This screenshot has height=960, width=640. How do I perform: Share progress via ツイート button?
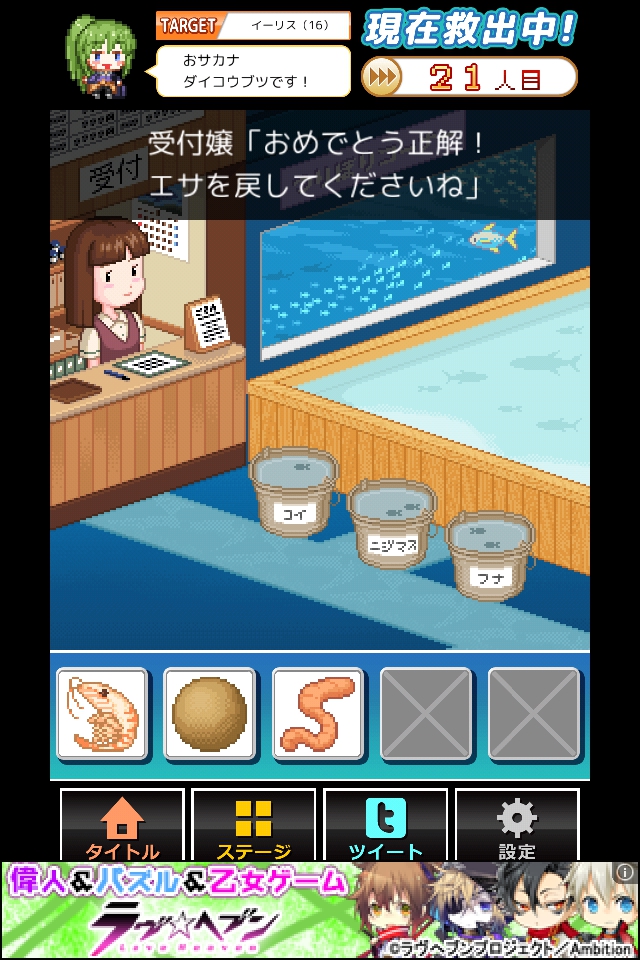coord(385,828)
